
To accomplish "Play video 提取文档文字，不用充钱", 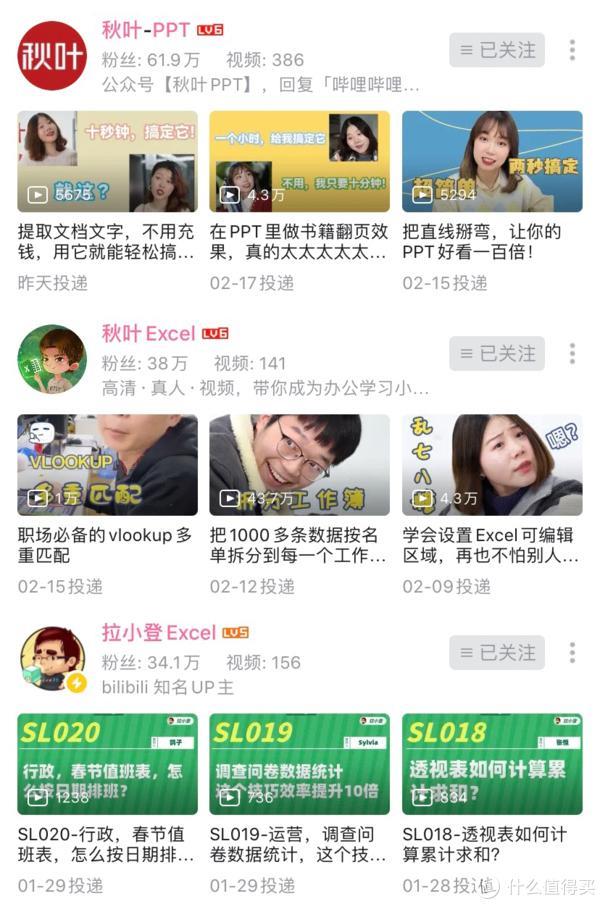I will coord(107,161).
